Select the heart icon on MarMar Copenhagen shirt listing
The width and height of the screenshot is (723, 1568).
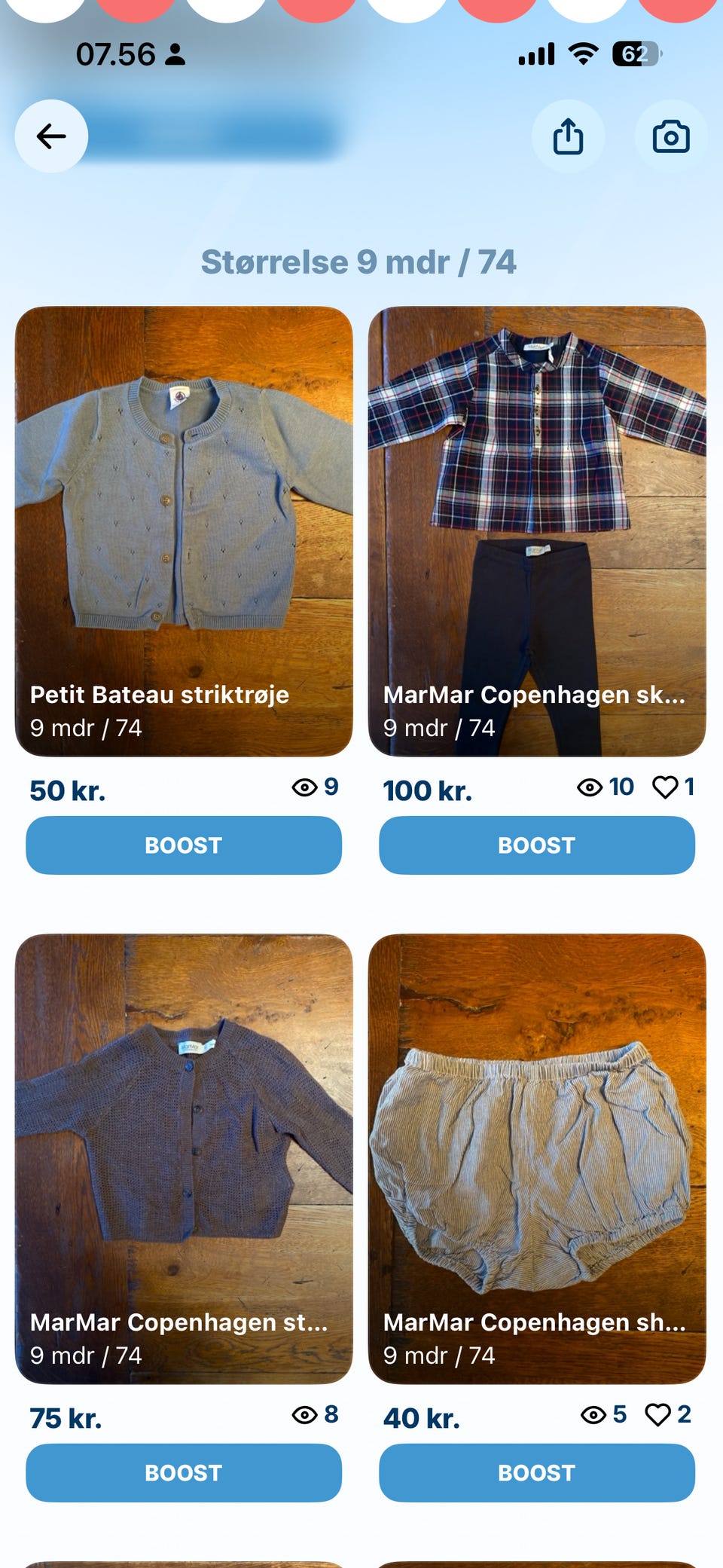pyautogui.click(x=666, y=787)
